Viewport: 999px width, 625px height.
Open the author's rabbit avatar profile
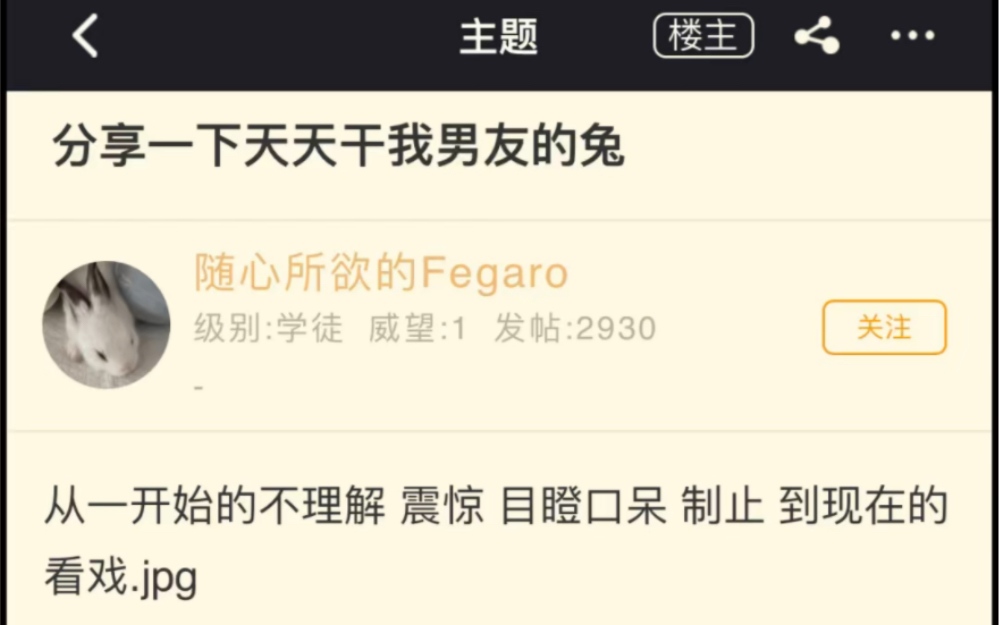(106, 325)
